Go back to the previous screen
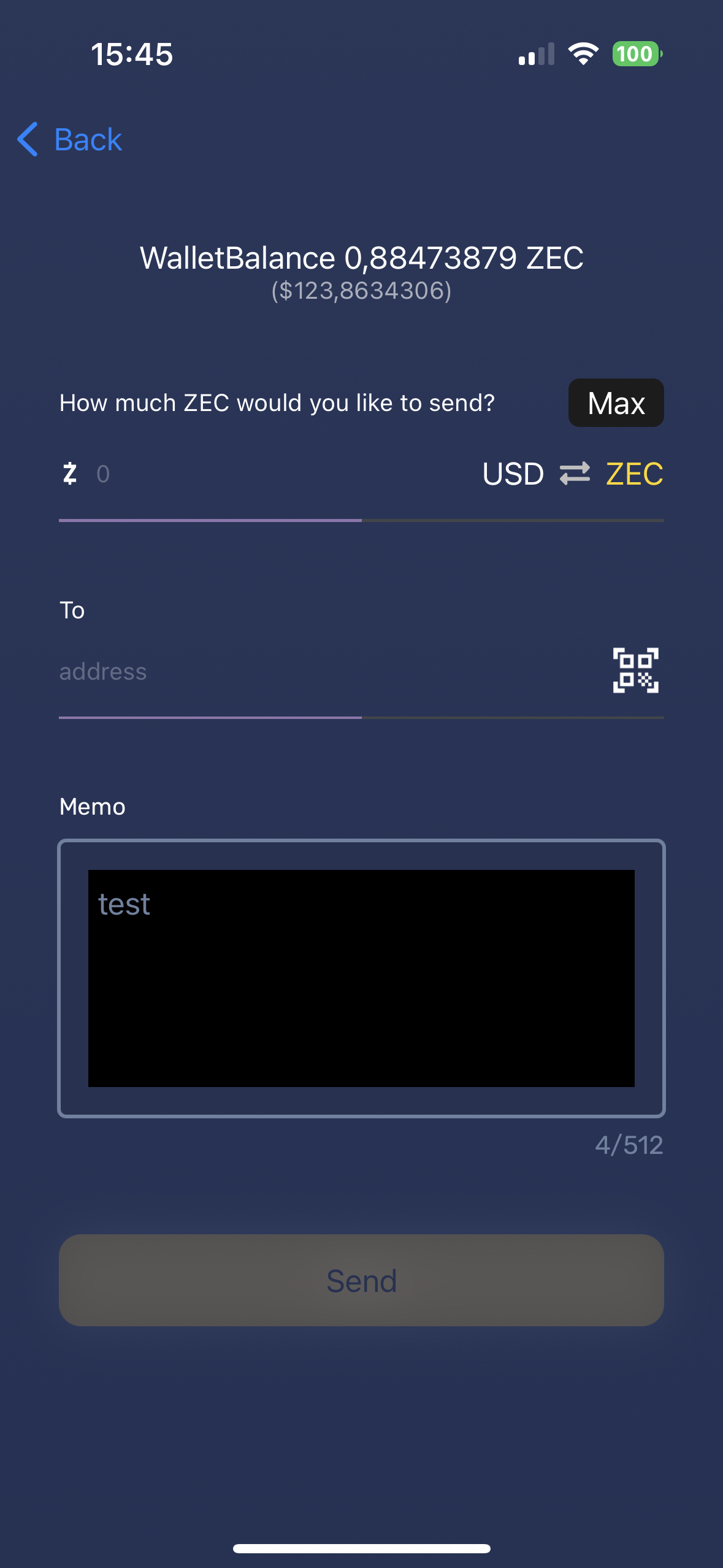Image resolution: width=723 pixels, height=1568 pixels. (x=69, y=139)
